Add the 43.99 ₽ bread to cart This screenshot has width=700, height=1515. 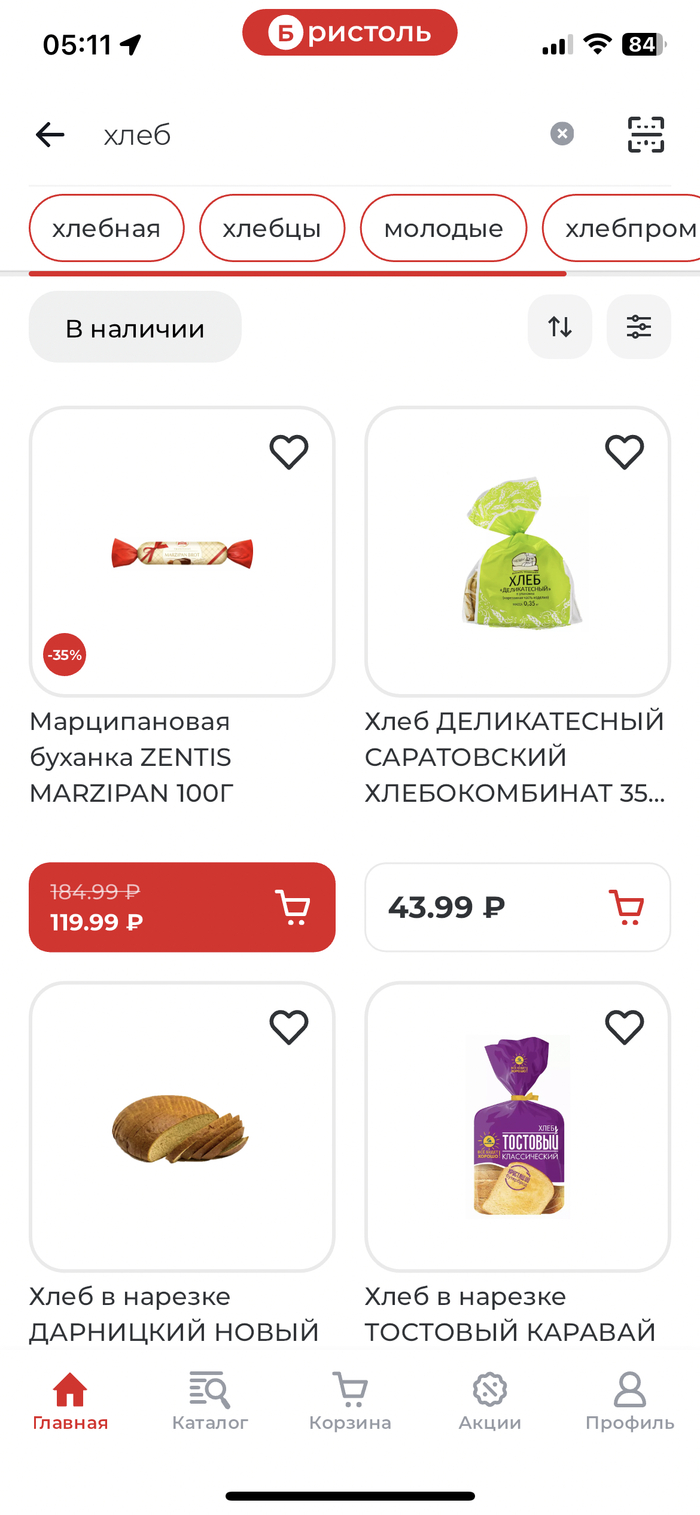[x=627, y=908]
